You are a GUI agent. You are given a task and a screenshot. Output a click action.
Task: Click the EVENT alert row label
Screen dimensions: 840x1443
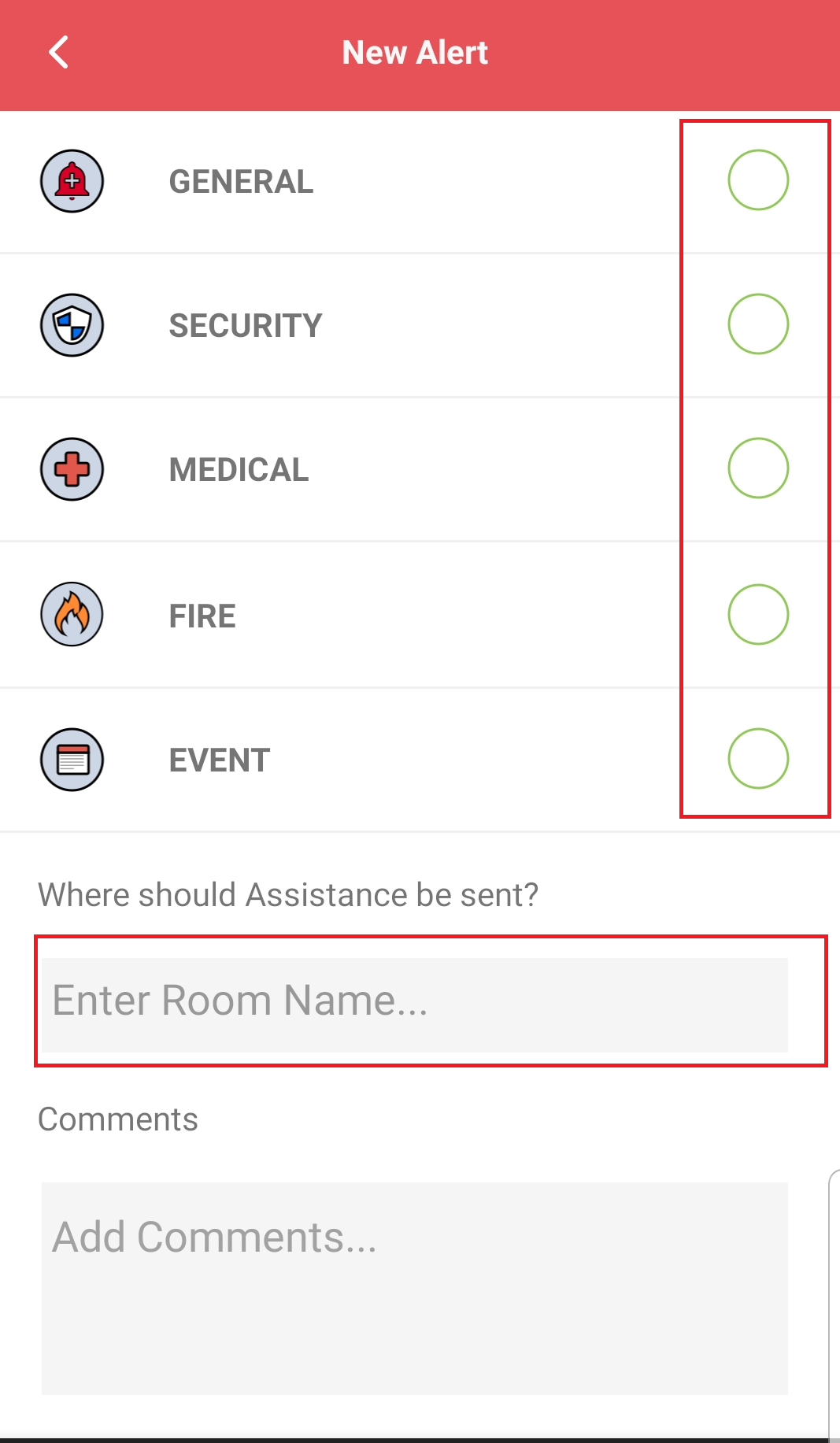point(219,759)
